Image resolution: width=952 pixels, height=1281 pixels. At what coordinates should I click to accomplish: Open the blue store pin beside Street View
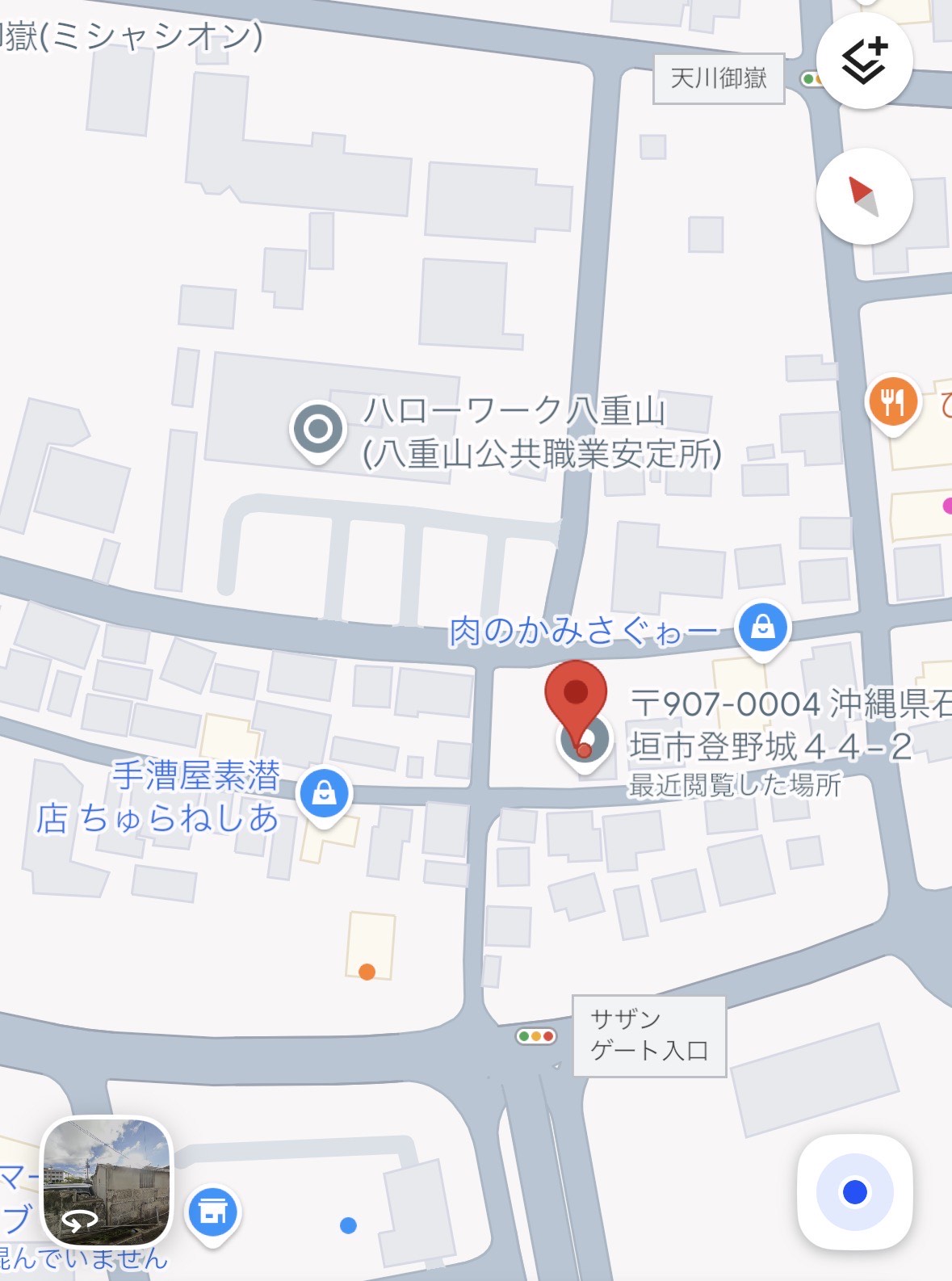tap(213, 1212)
